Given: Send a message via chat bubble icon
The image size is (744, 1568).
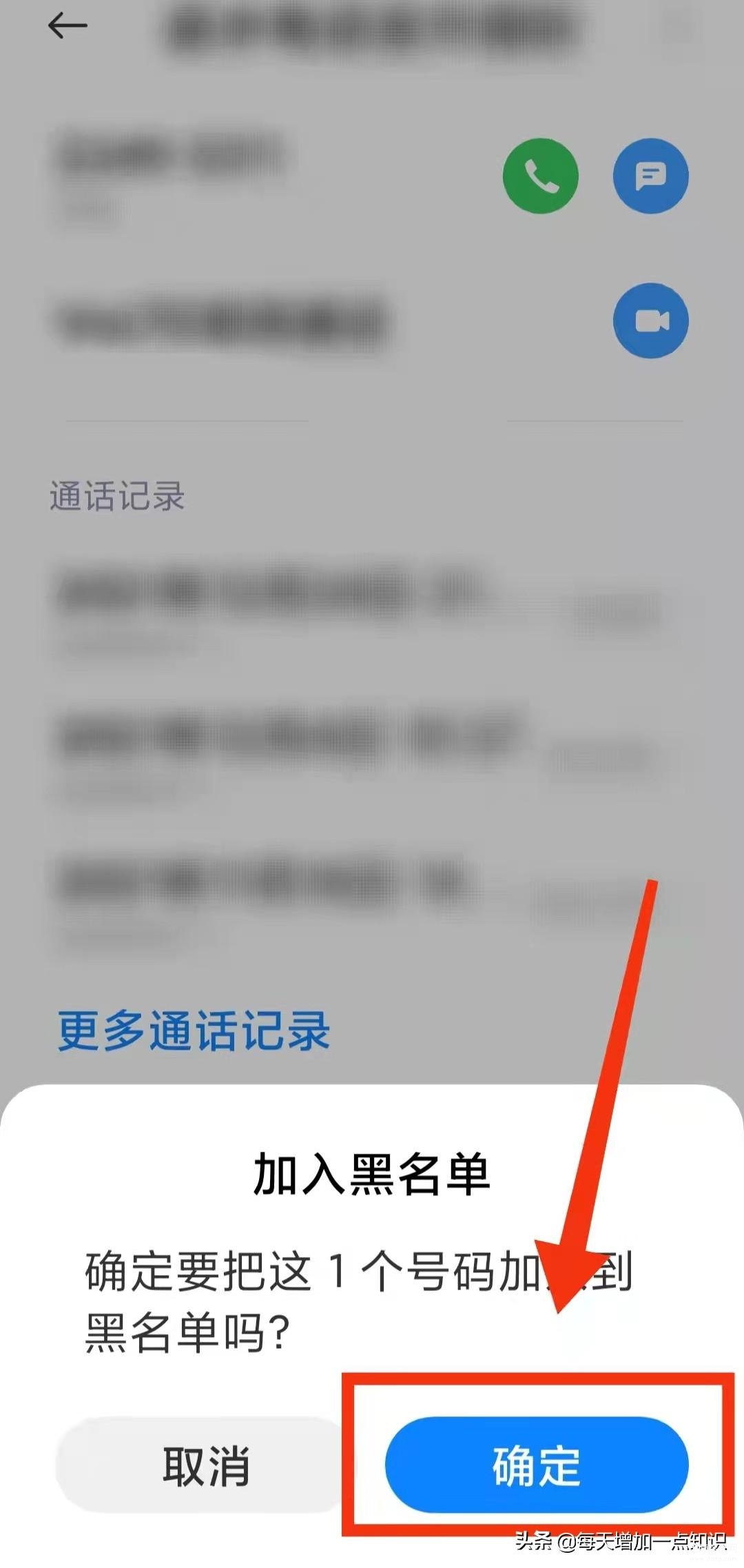Looking at the screenshot, I should (x=650, y=176).
